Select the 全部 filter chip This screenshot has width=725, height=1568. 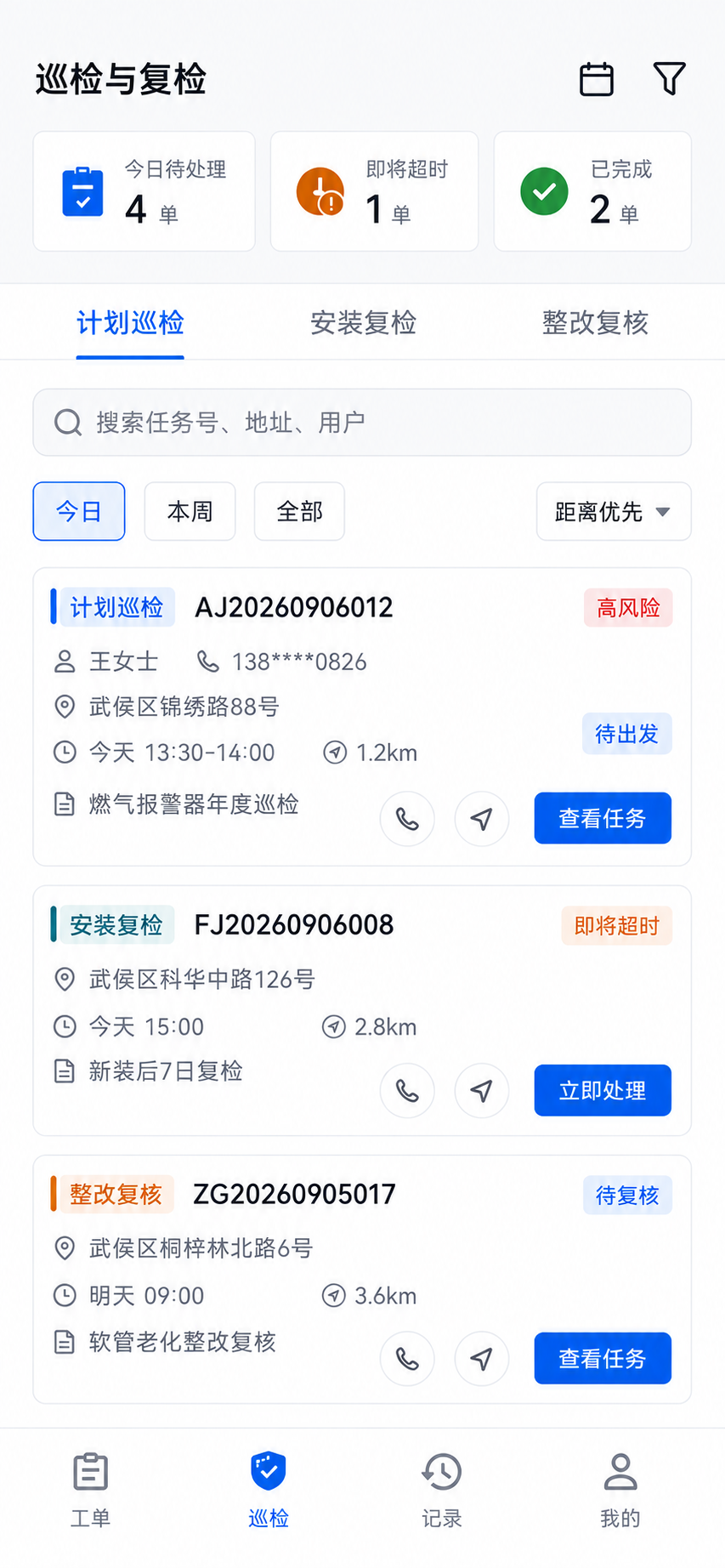(299, 512)
